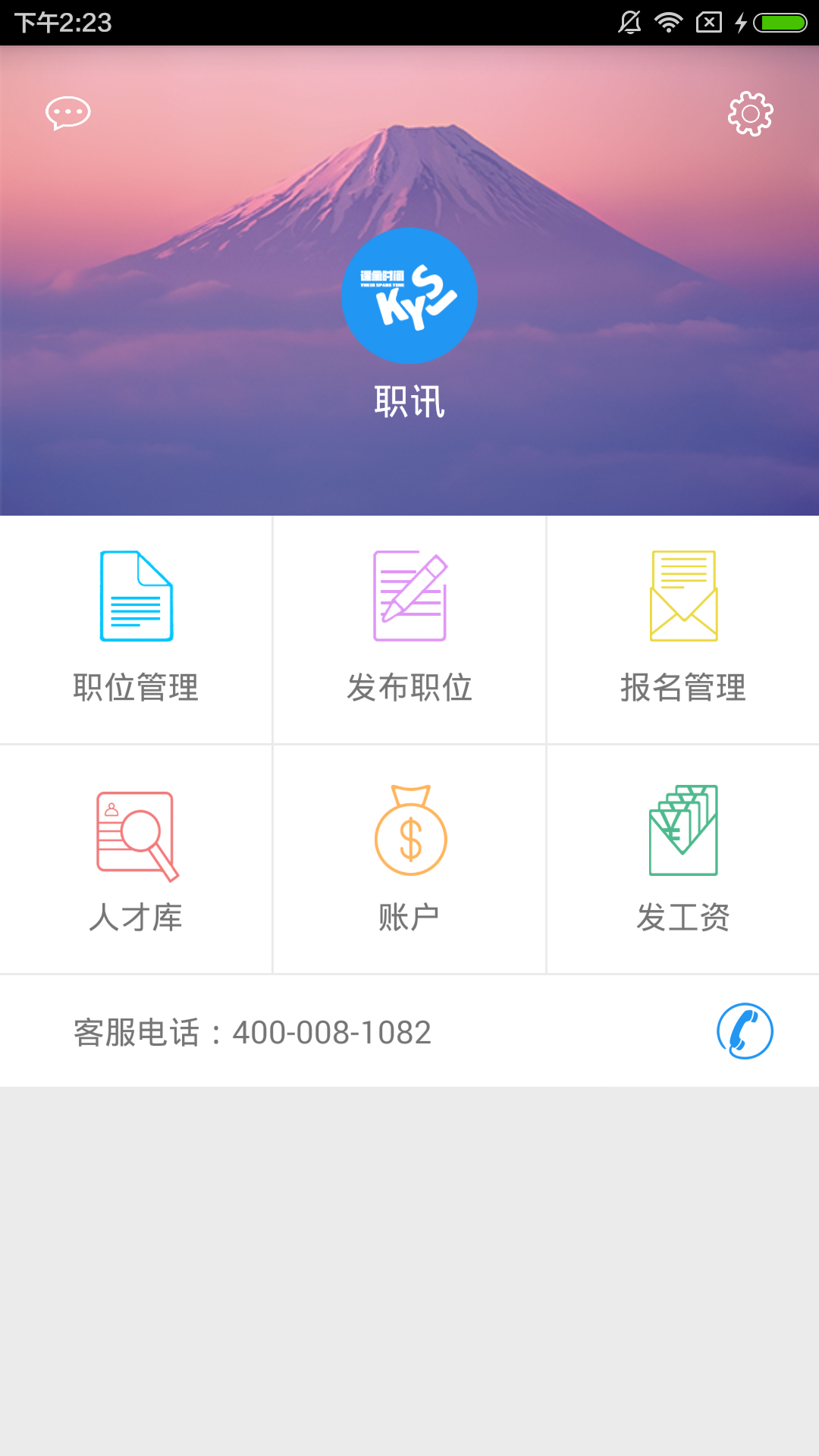This screenshot has width=819, height=1456.
Task: Open the settings gear
Action: tap(750, 114)
